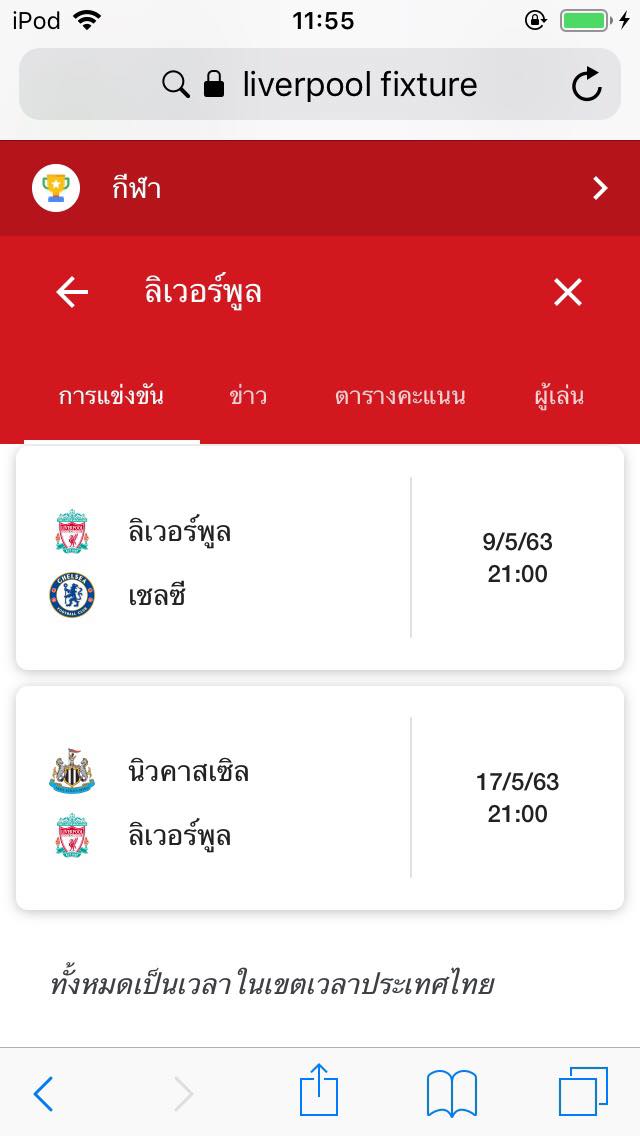Select the การแข่งขัน tab
The image size is (640, 1136).
pos(111,397)
